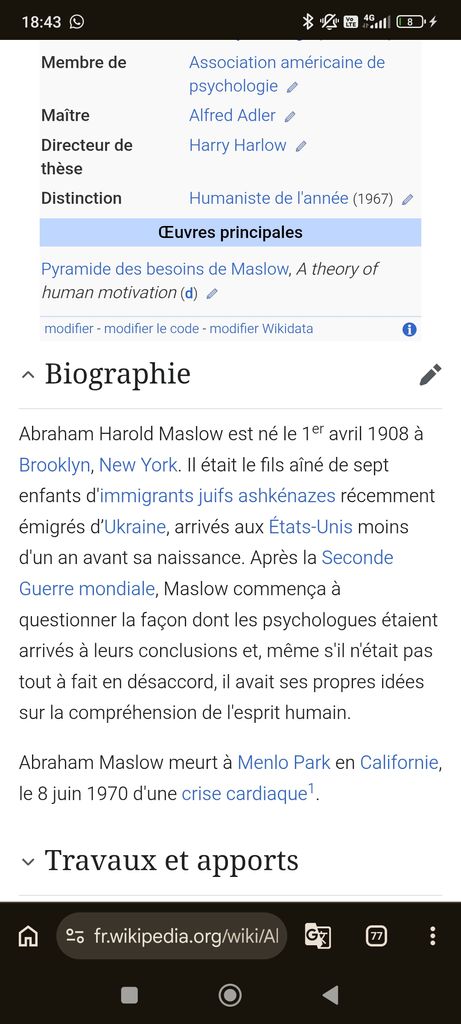The image size is (461, 1024).
Task: Open the infobox information icon
Action: 409,329
